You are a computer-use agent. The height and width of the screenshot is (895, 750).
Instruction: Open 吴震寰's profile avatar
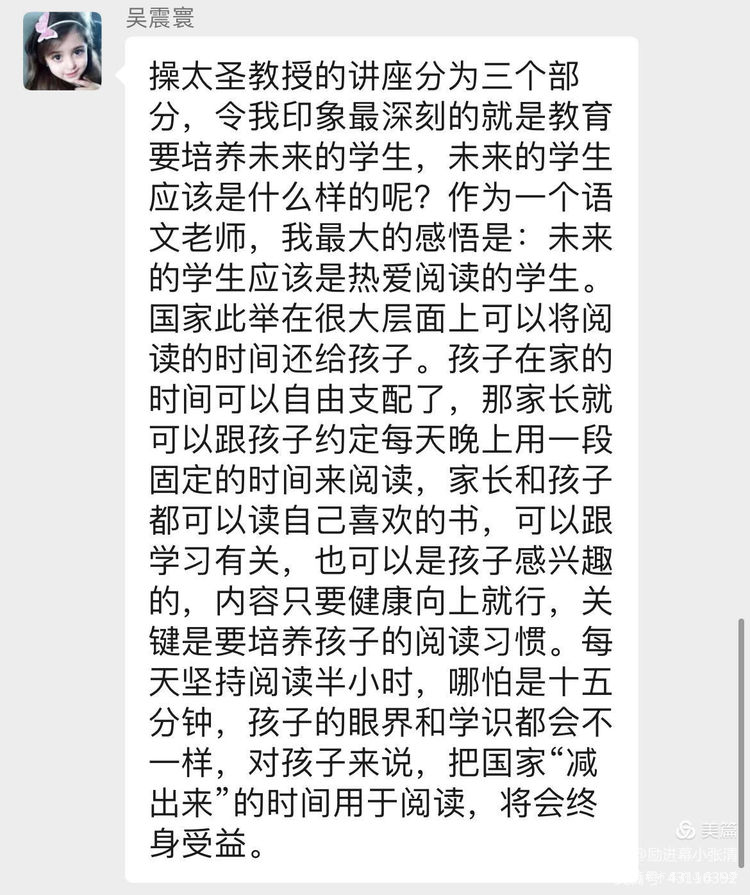[x=62, y=51]
